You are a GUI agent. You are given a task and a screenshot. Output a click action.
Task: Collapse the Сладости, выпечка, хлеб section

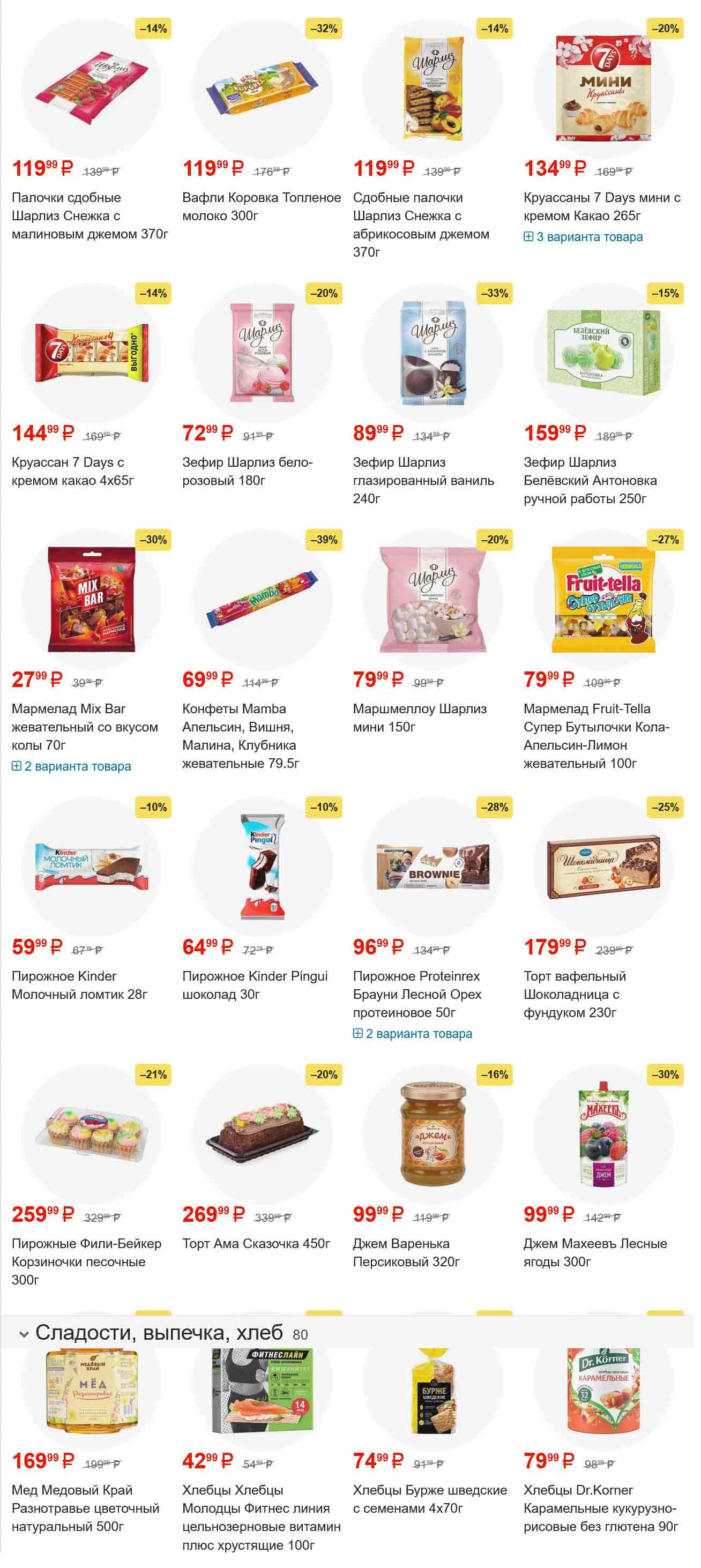[24, 1334]
